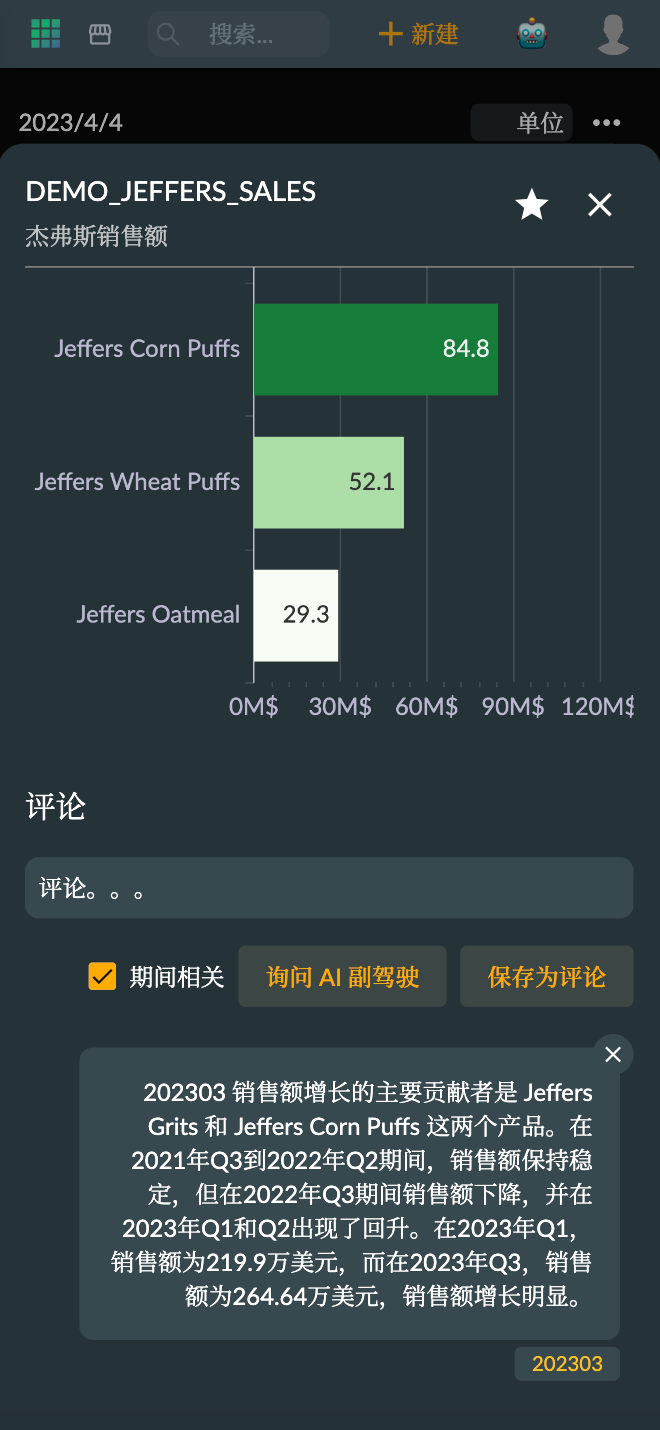The width and height of the screenshot is (660, 1430).
Task: Select the Jeffers Corn Puffs bar
Action: coord(376,349)
